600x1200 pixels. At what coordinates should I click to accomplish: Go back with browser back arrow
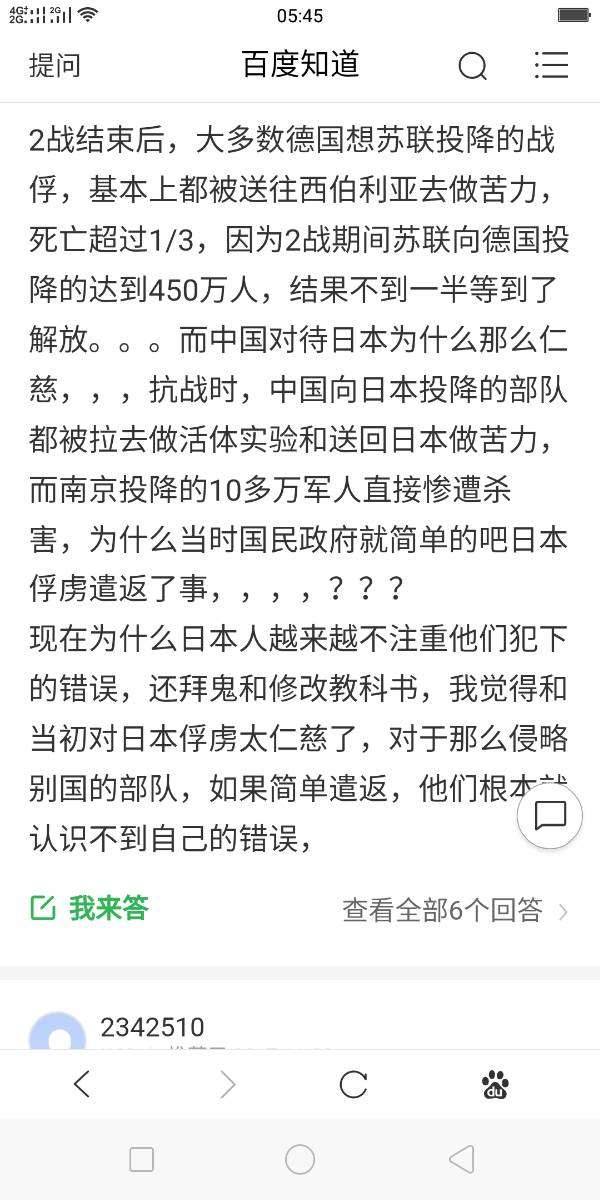tap(82, 1084)
